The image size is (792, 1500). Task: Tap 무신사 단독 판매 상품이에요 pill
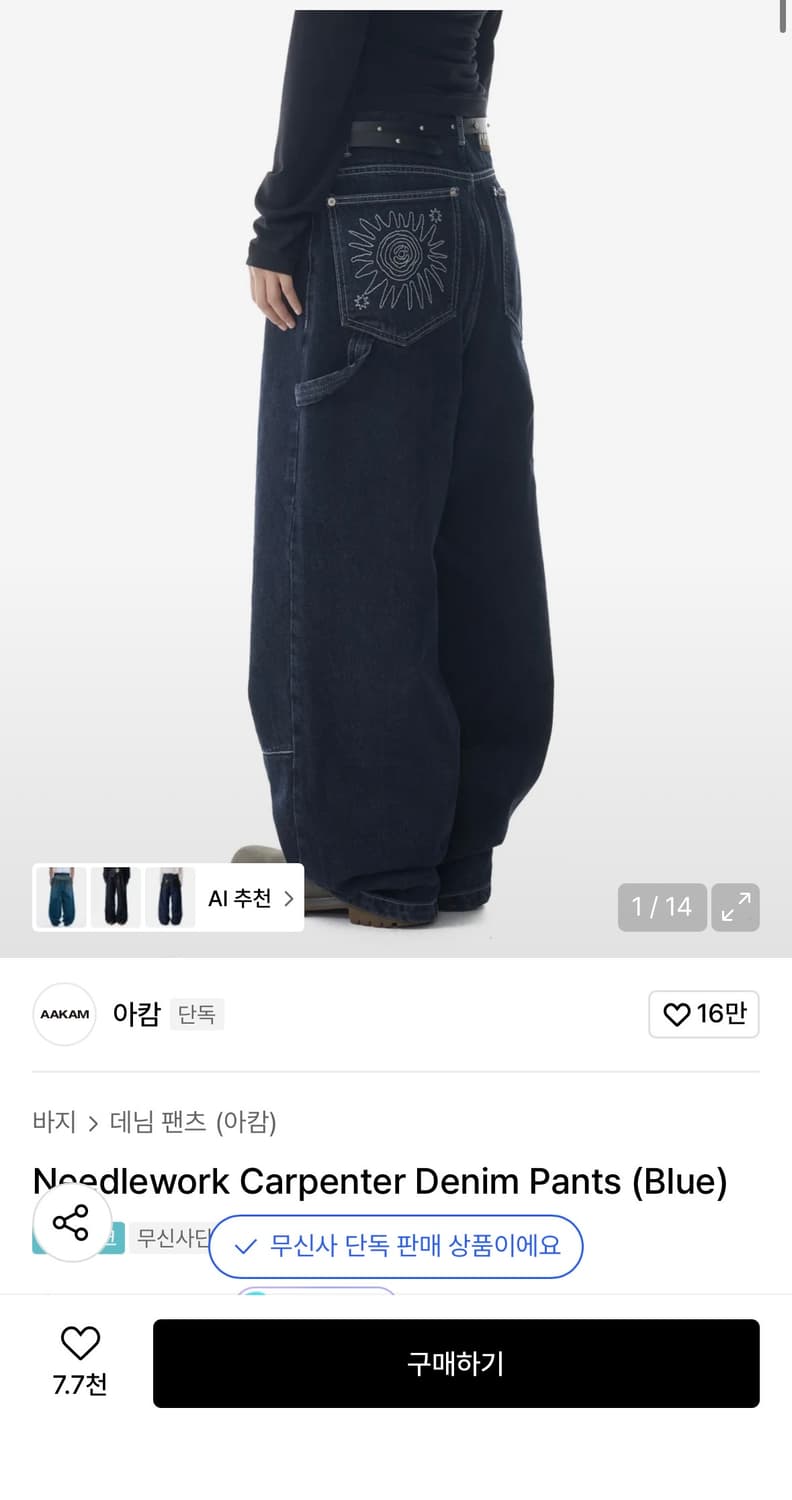tap(396, 1247)
